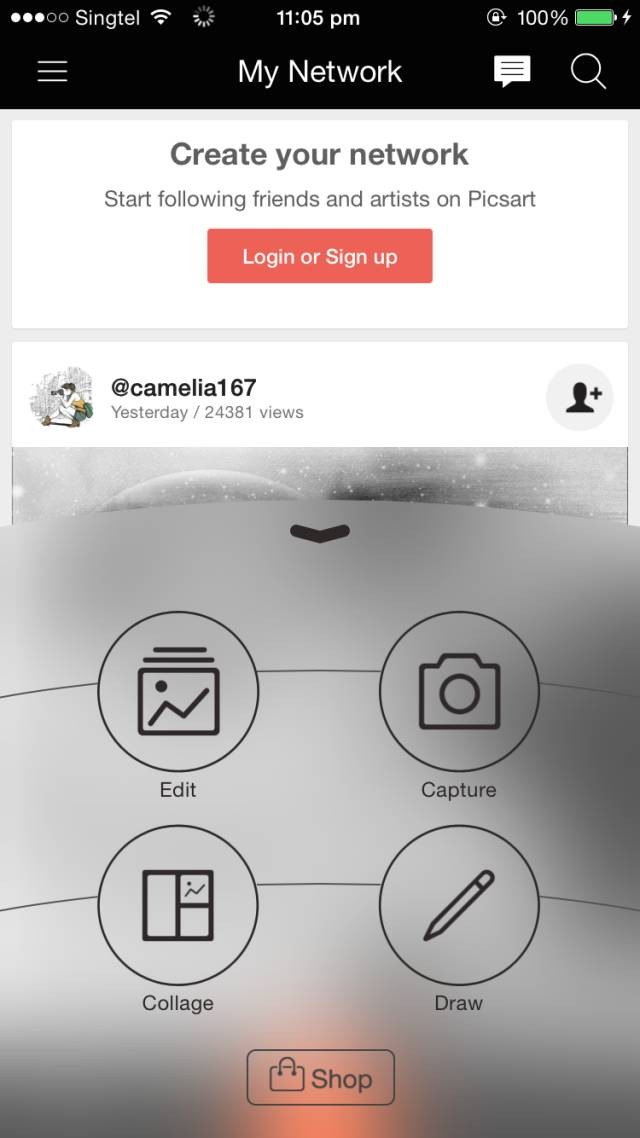Tap Login or Sign up

point(320,256)
